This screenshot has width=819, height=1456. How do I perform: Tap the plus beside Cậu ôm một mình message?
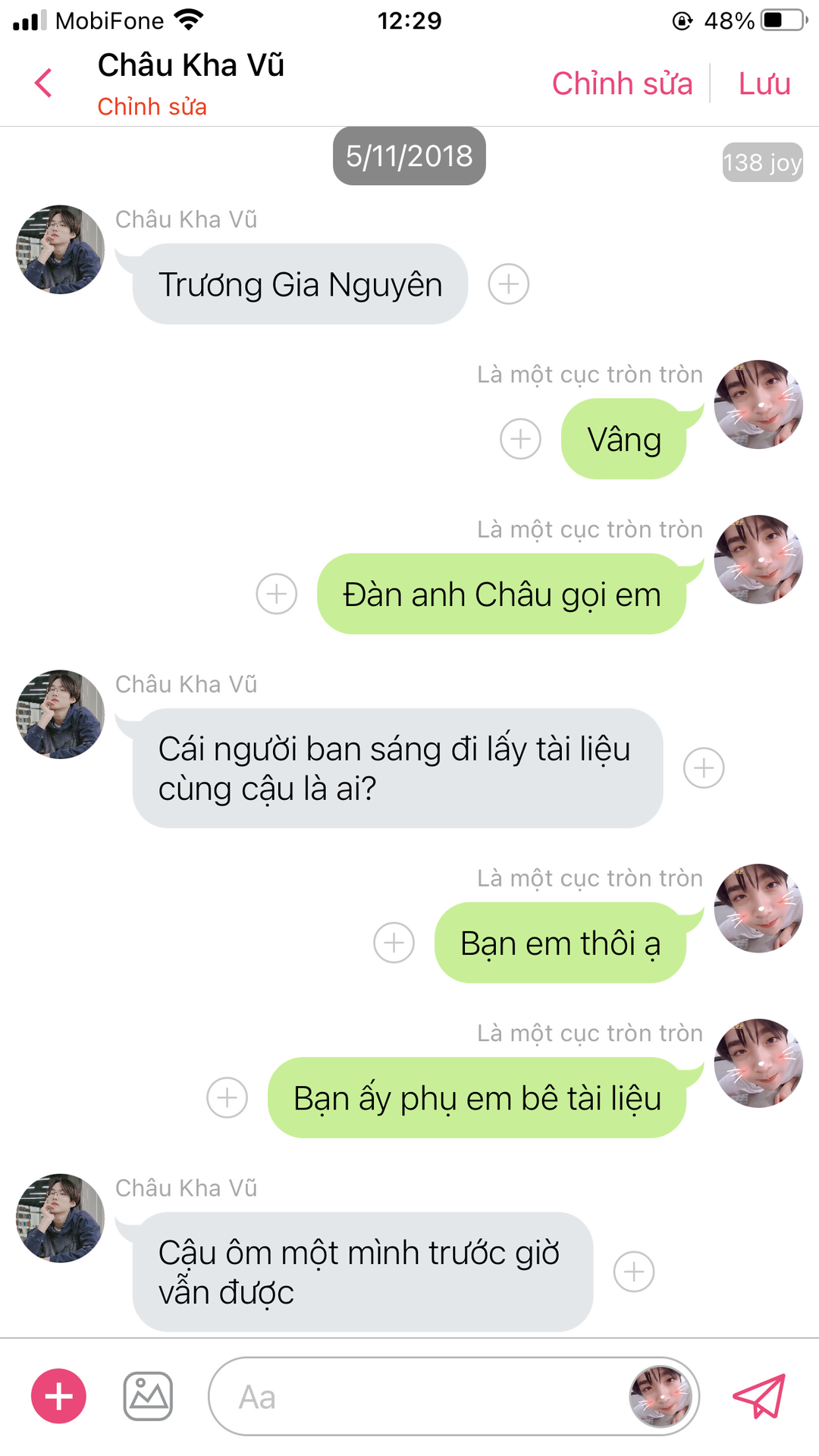pos(633,1272)
